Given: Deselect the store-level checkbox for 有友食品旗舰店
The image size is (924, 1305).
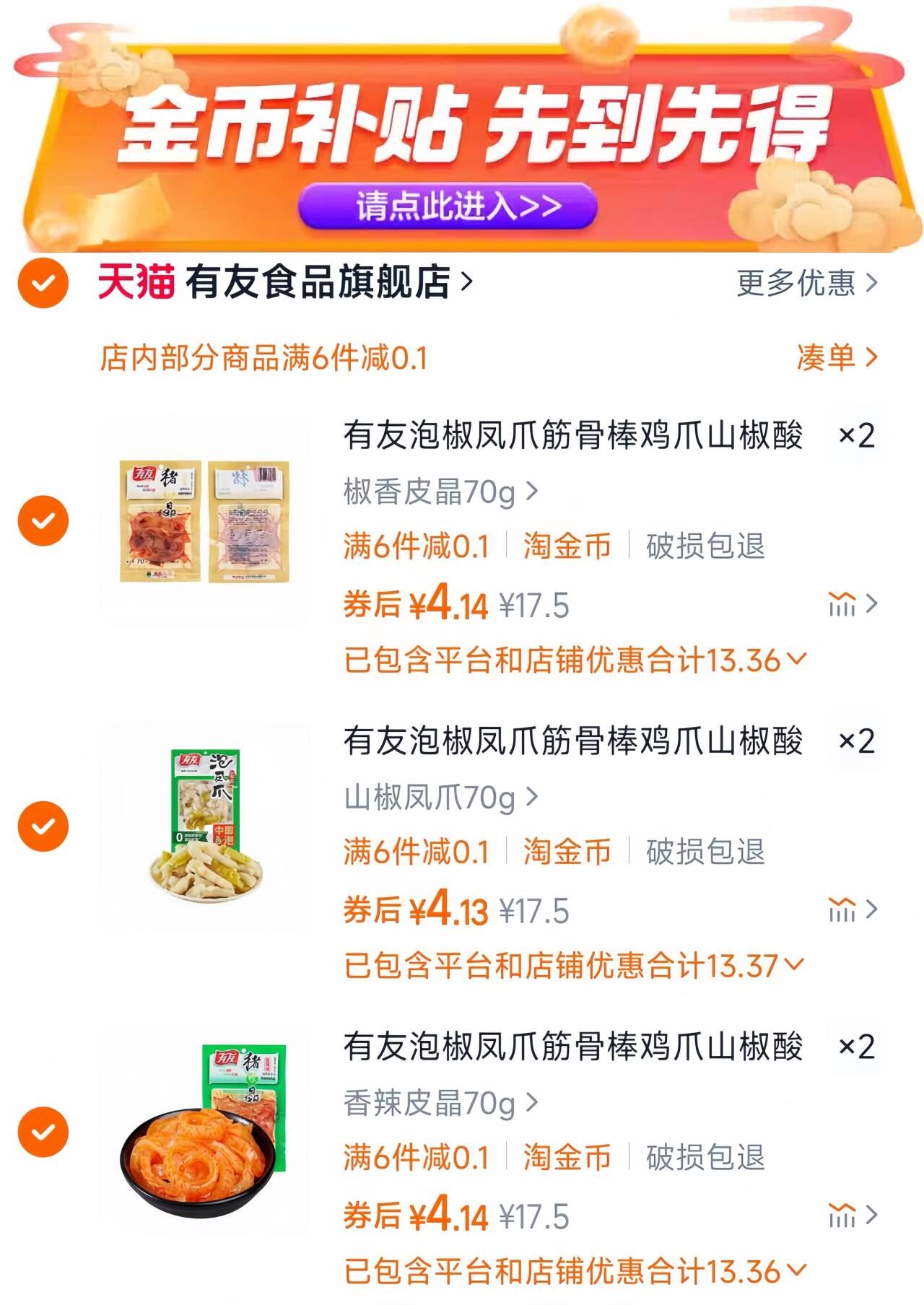Looking at the screenshot, I should pos(43,283).
